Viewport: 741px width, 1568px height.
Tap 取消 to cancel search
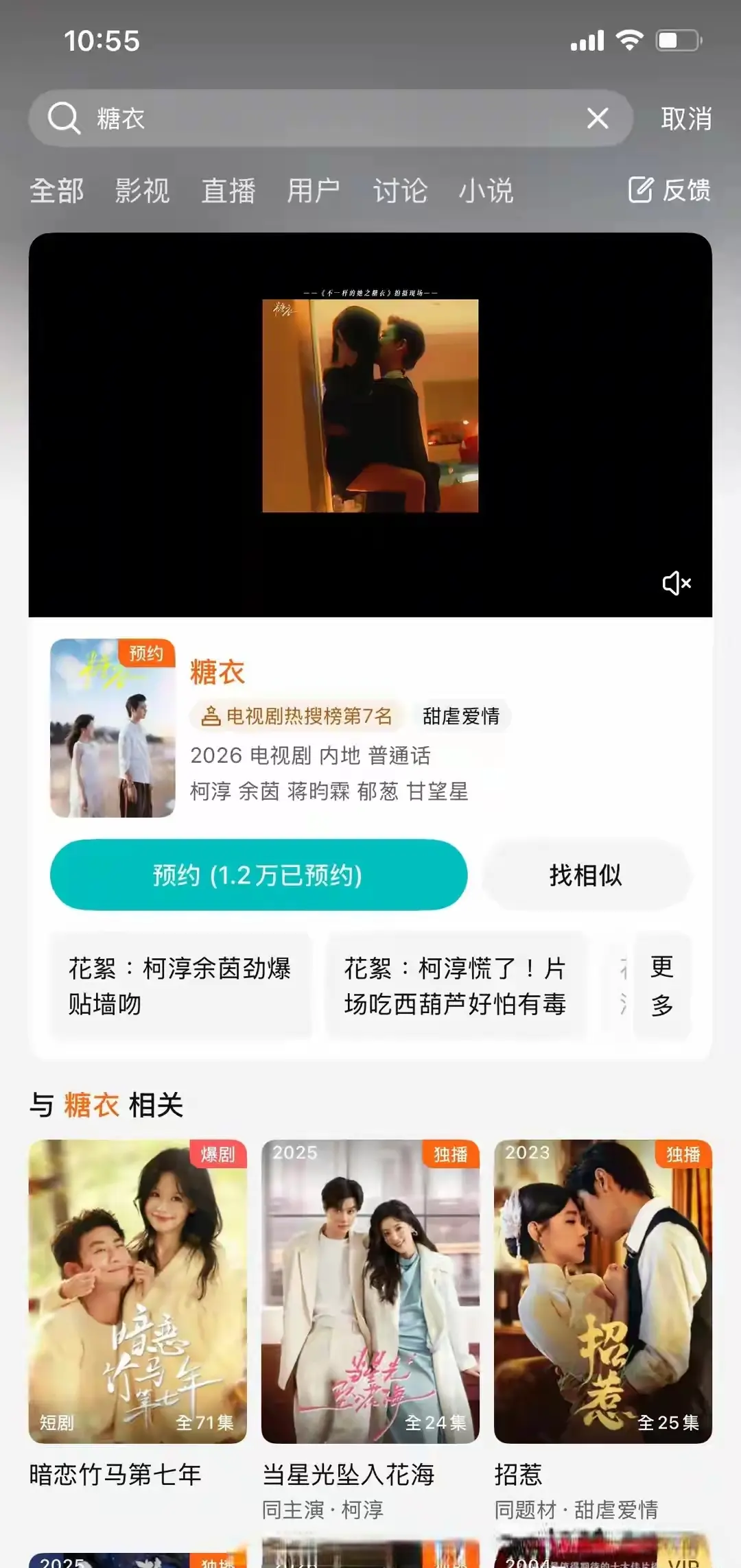pyautogui.click(x=686, y=119)
